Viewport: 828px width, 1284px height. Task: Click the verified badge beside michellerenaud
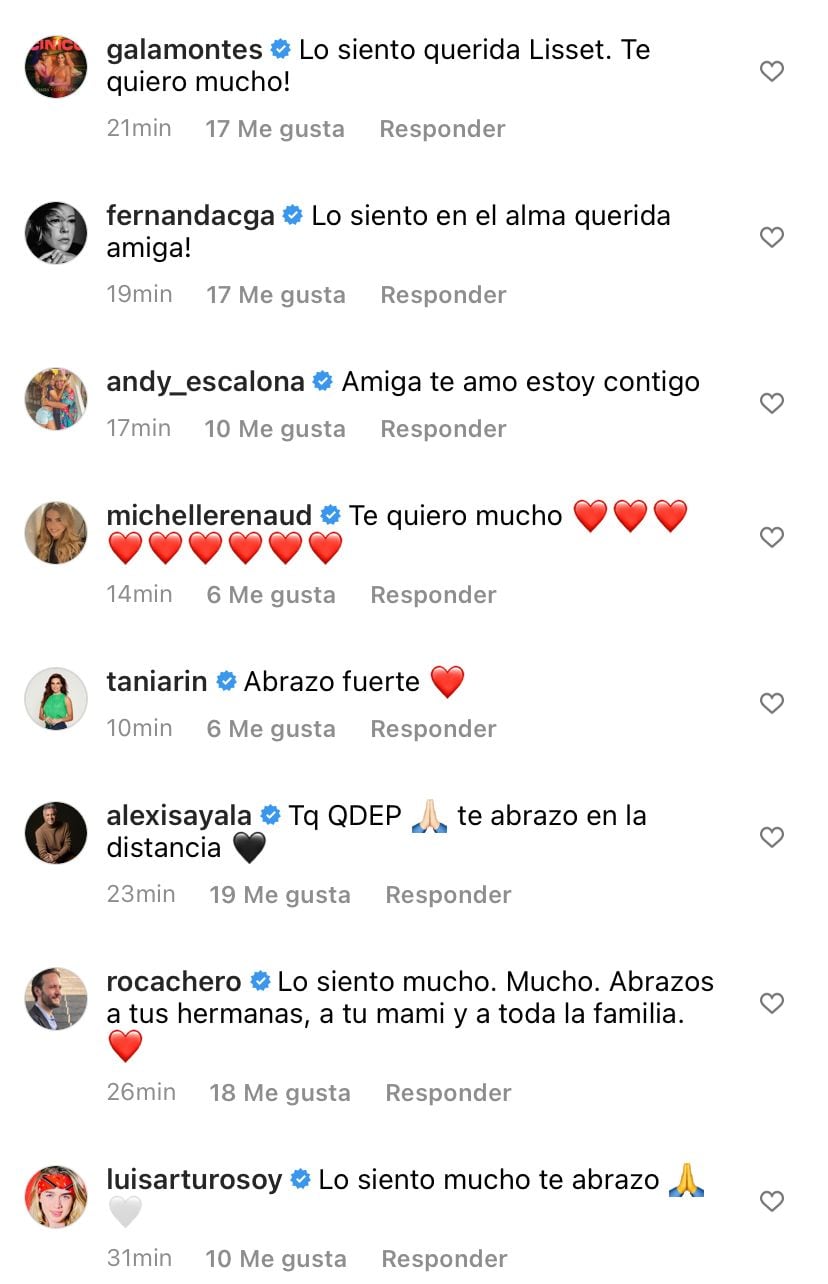click(328, 516)
